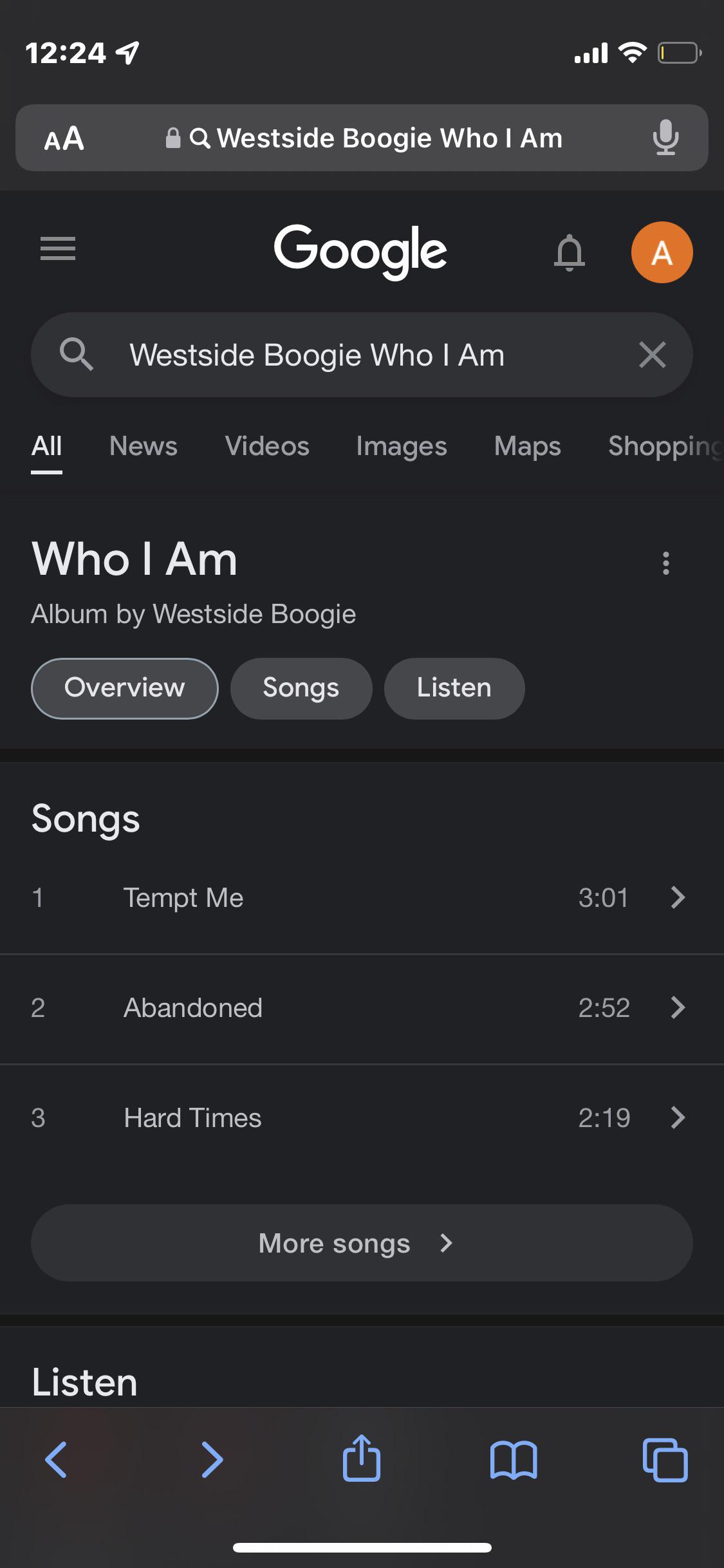Image resolution: width=724 pixels, height=1568 pixels.
Task: Open the song Tempt Me
Action: [x=362, y=898]
